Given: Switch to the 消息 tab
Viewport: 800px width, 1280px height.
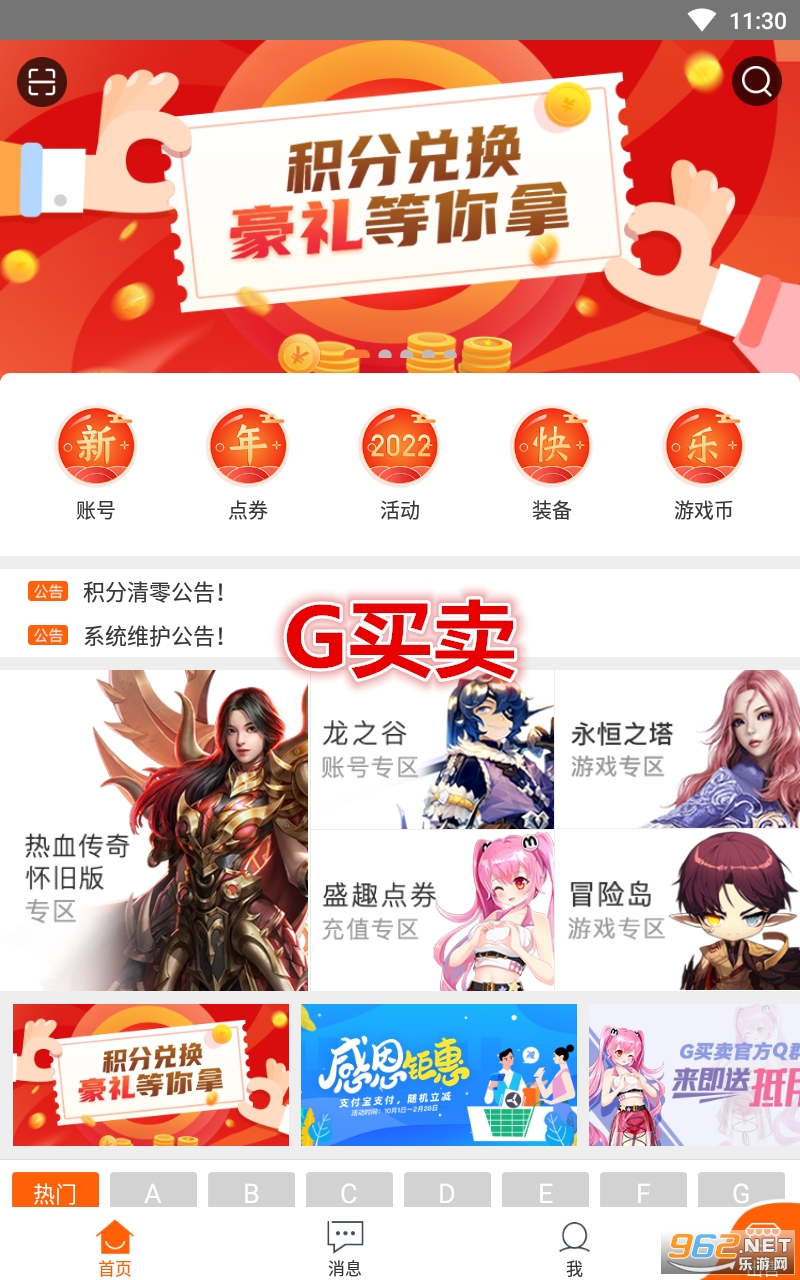Looking at the screenshot, I should 345,1248.
